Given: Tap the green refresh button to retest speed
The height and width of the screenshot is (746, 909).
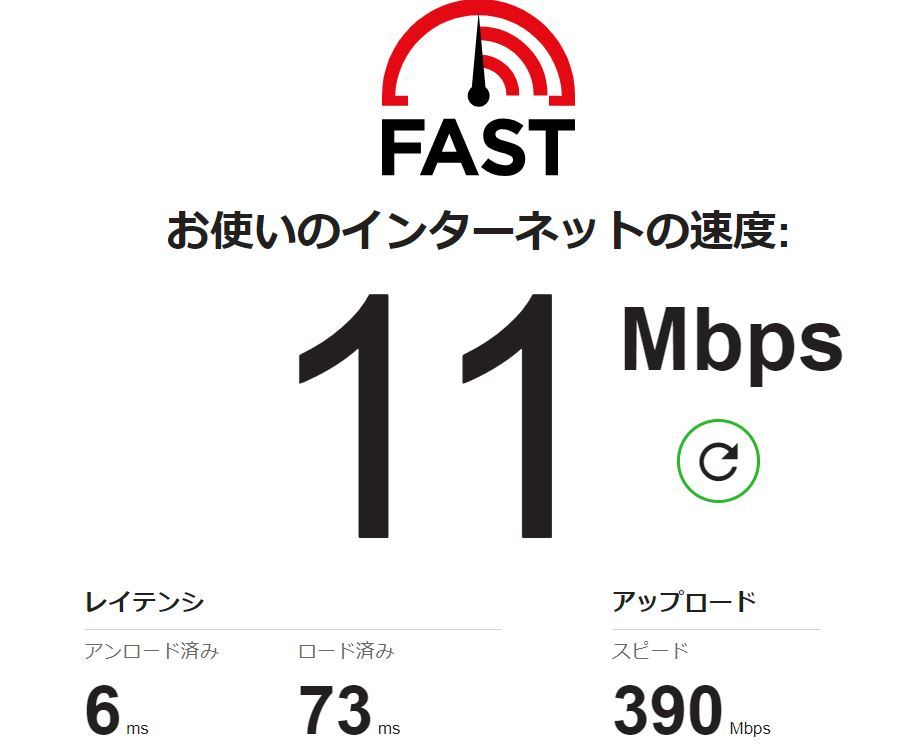Looking at the screenshot, I should point(718,462).
